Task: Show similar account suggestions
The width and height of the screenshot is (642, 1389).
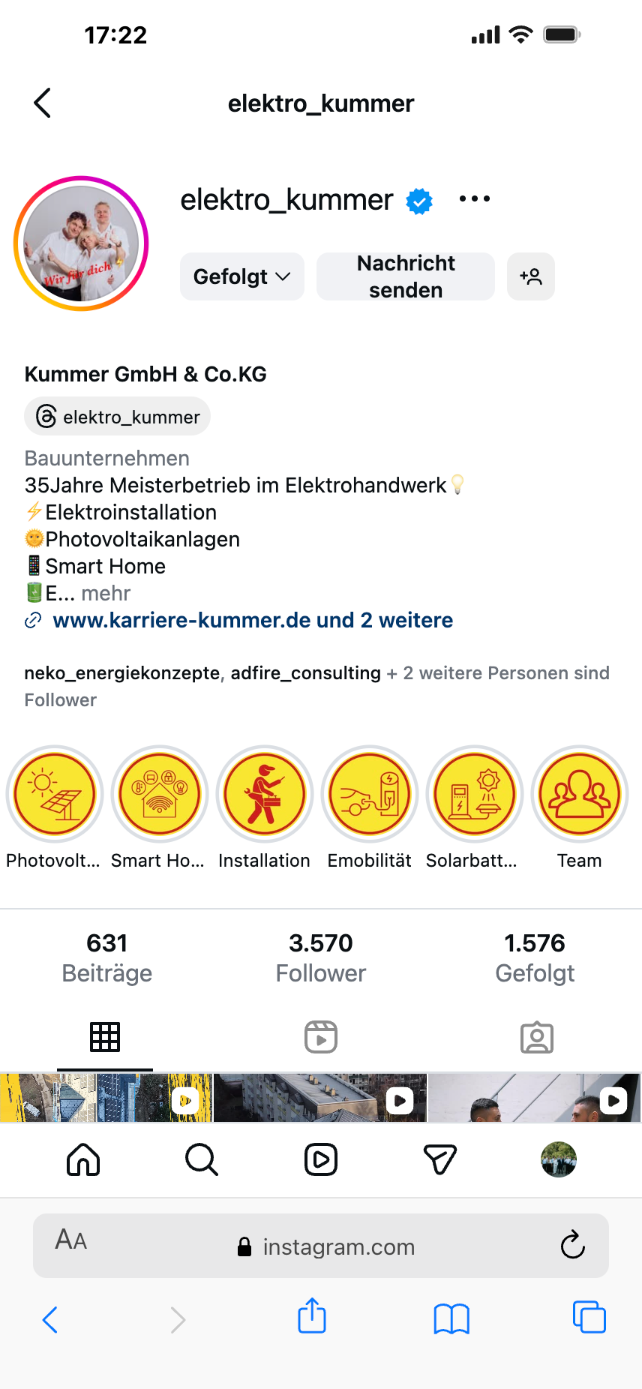Action: [531, 277]
